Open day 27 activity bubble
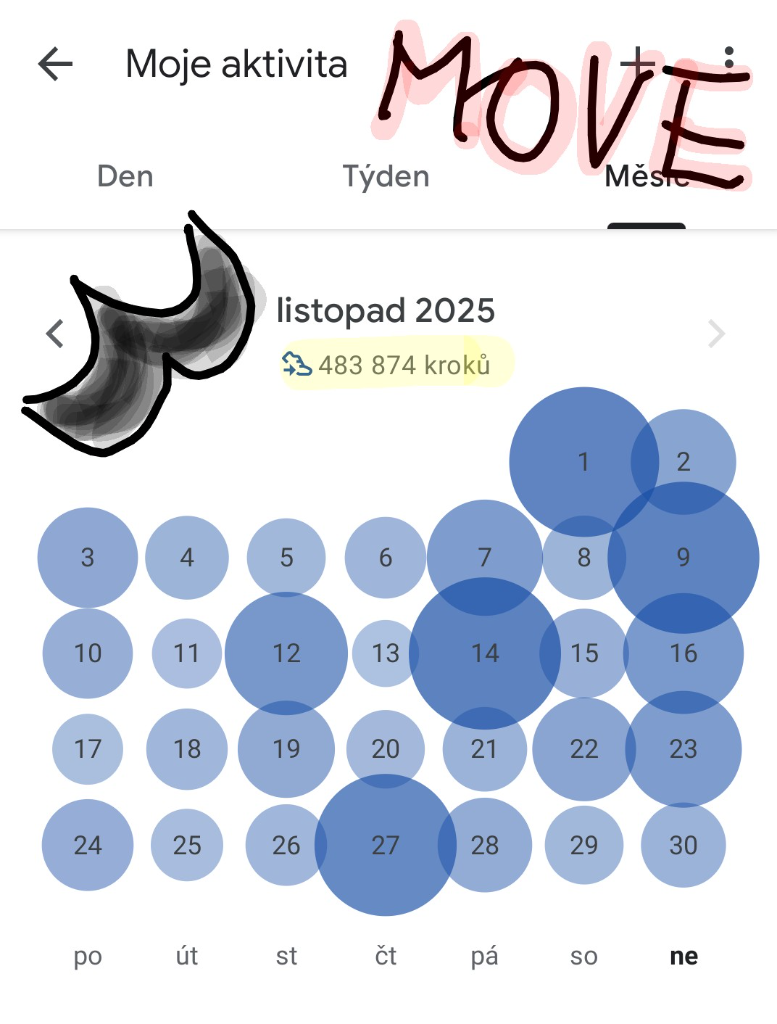The height and width of the screenshot is (1024, 777). point(386,846)
